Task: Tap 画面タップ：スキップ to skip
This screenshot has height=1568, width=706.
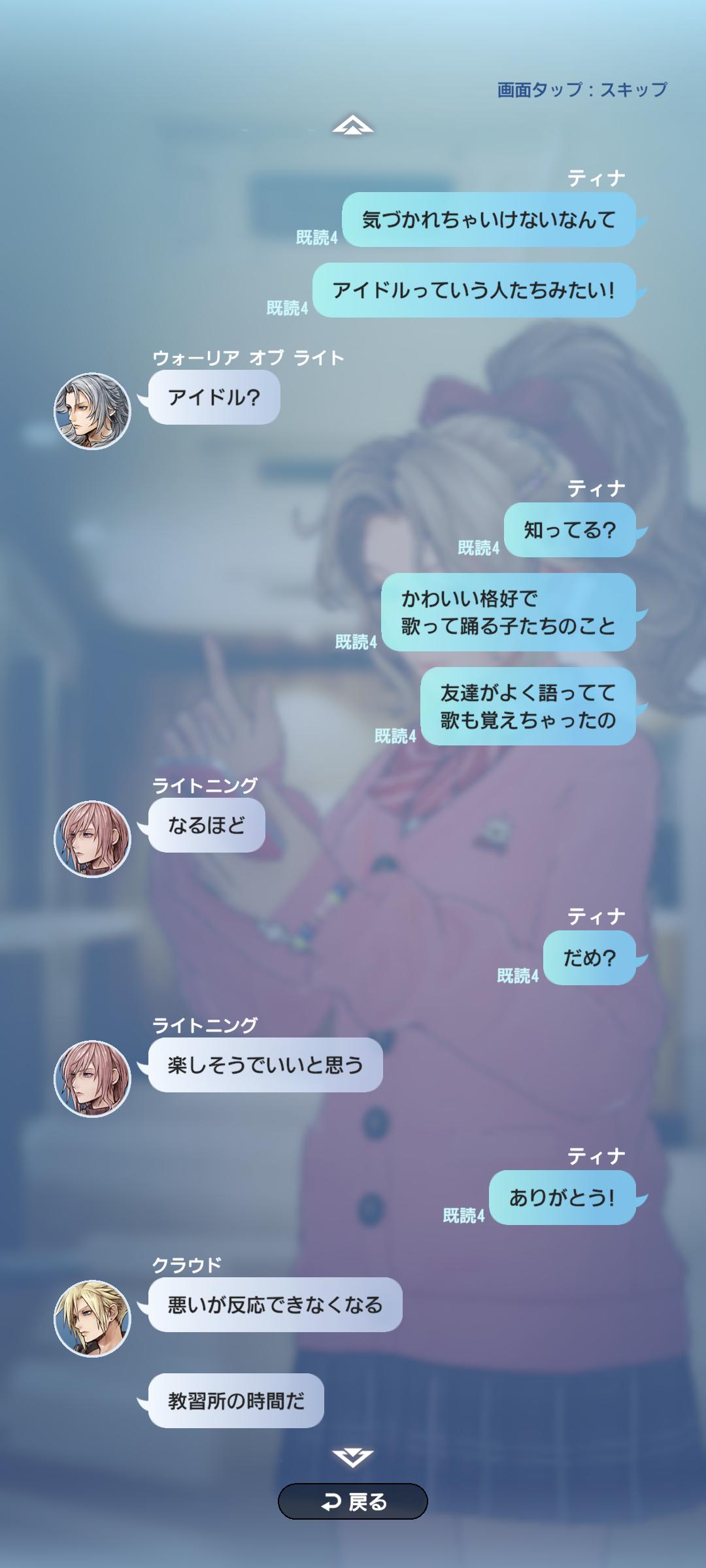Action: pyautogui.click(x=582, y=90)
